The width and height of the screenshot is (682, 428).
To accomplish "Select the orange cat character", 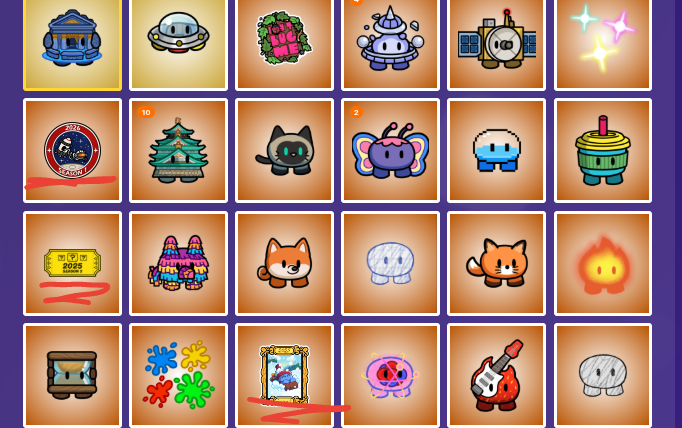I will point(496,263).
